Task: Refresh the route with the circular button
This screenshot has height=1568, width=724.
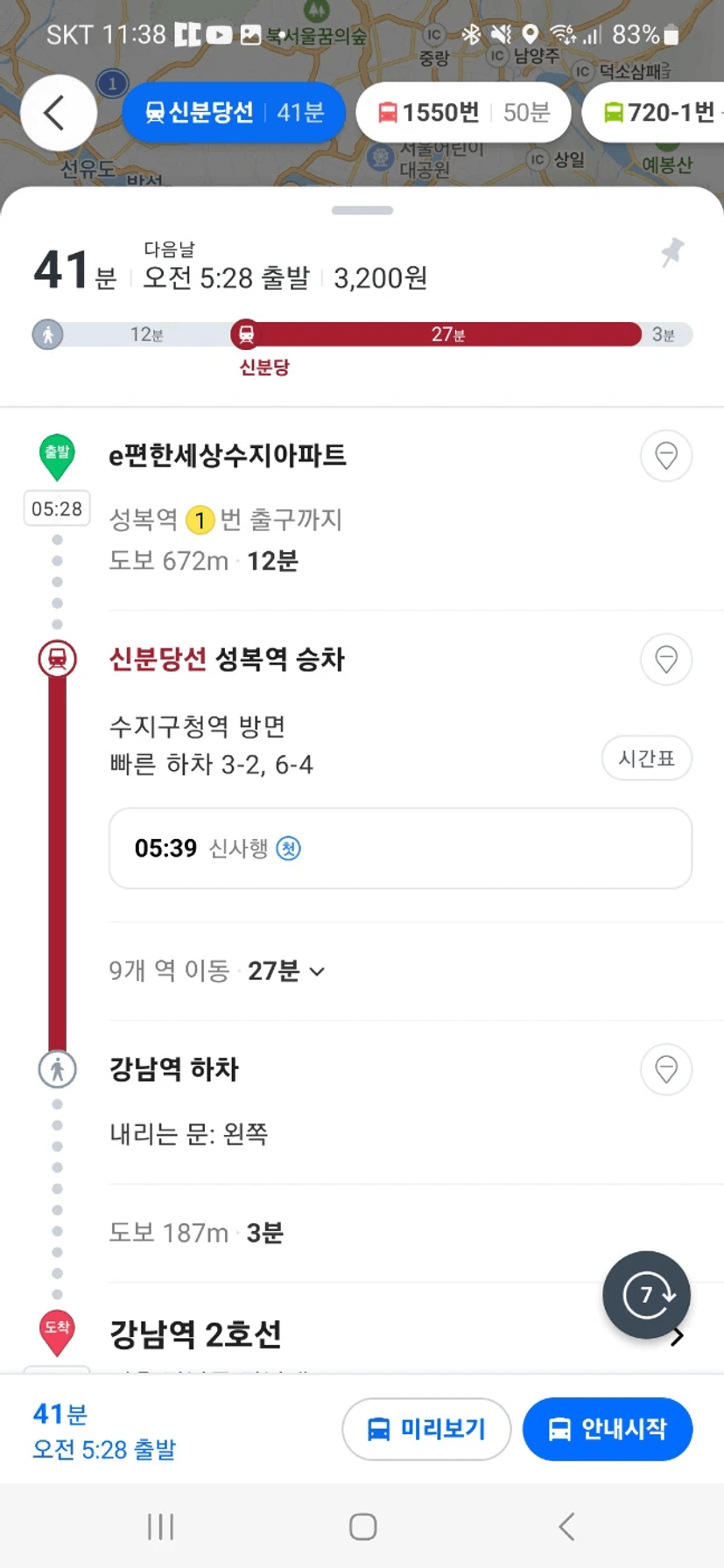Action: point(646,1295)
